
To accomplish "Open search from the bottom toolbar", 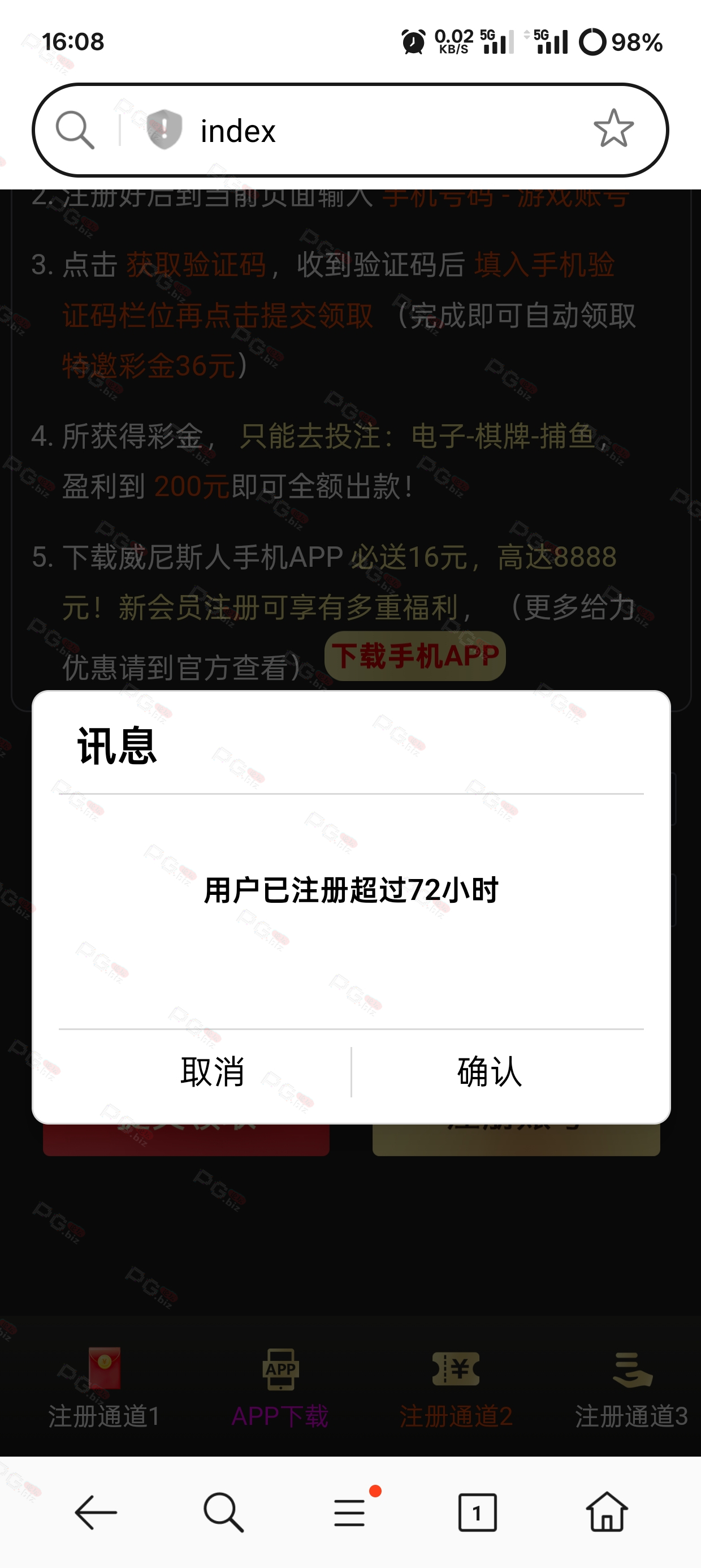I will (x=223, y=1512).
